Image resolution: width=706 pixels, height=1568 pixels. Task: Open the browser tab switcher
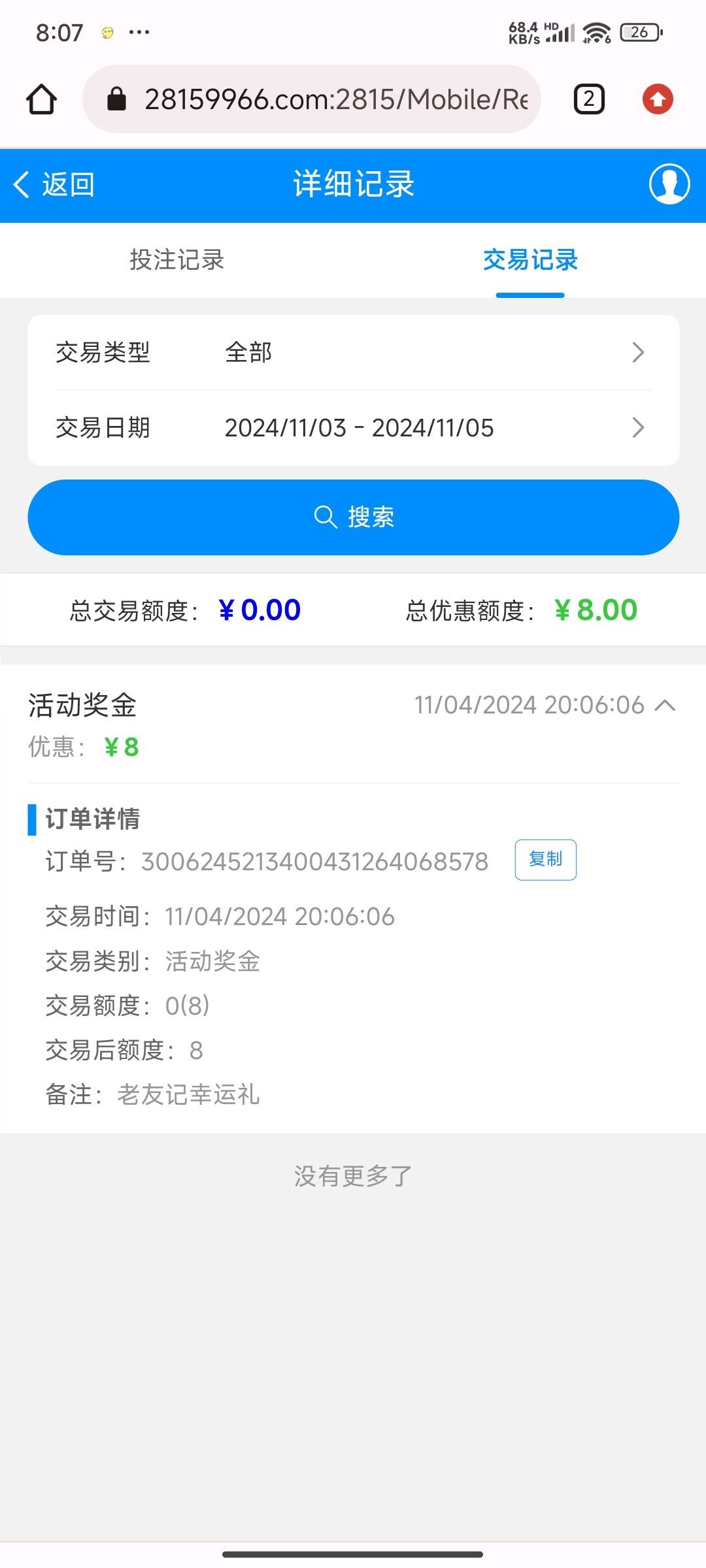point(589,99)
